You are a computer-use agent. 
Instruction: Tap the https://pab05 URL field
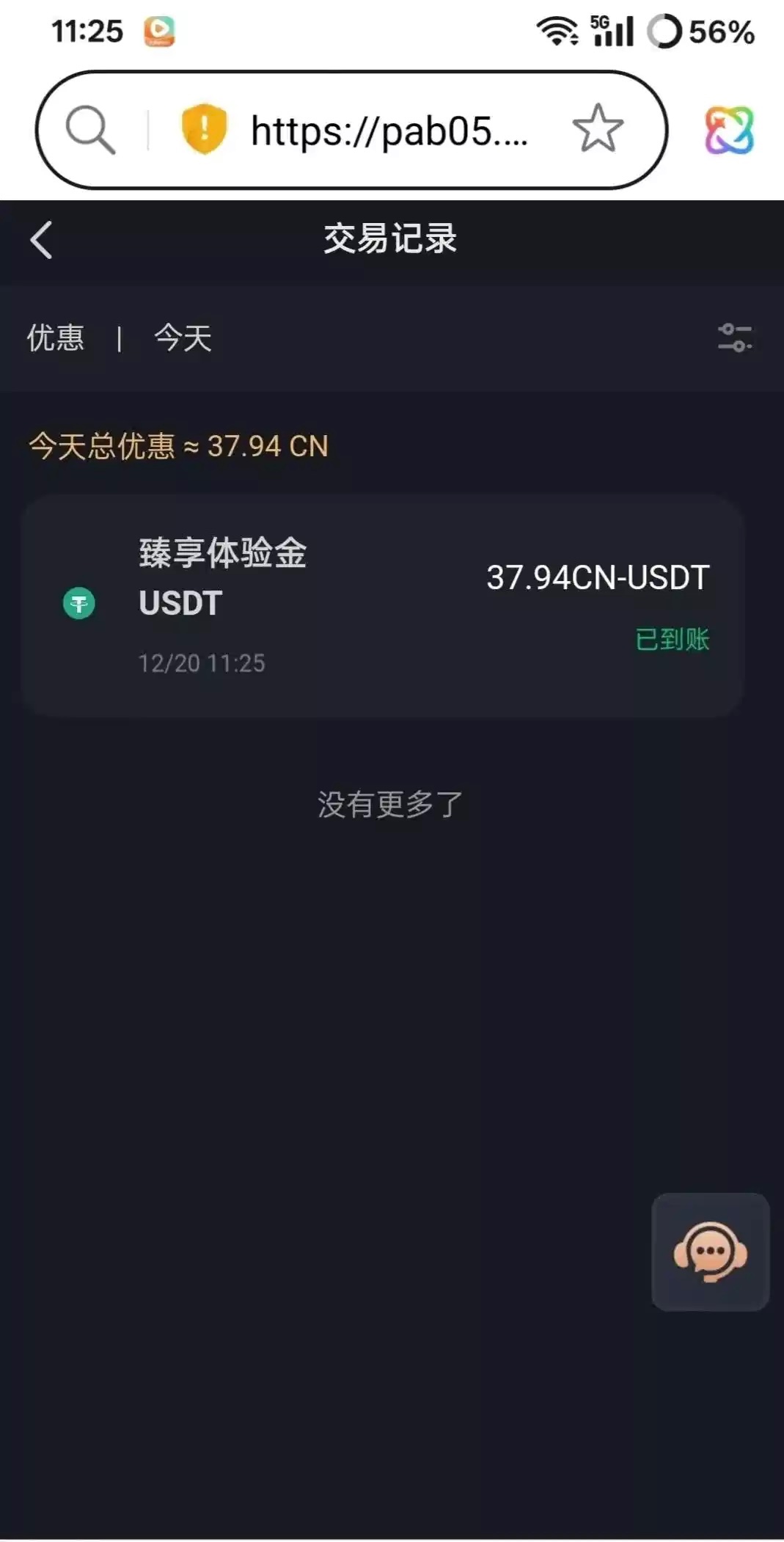pyautogui.click(x=390, y=128)
